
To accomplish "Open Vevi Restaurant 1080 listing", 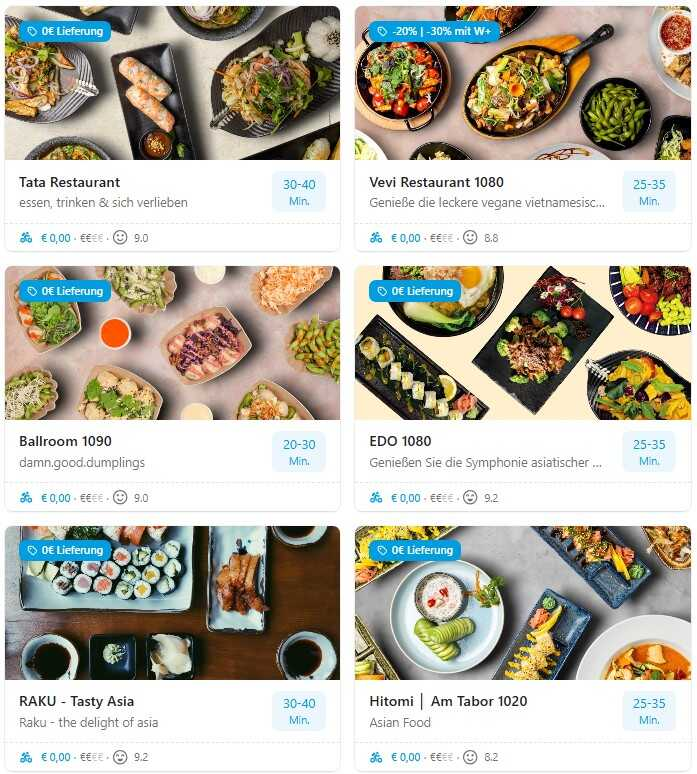I will (x=436, y=183).
